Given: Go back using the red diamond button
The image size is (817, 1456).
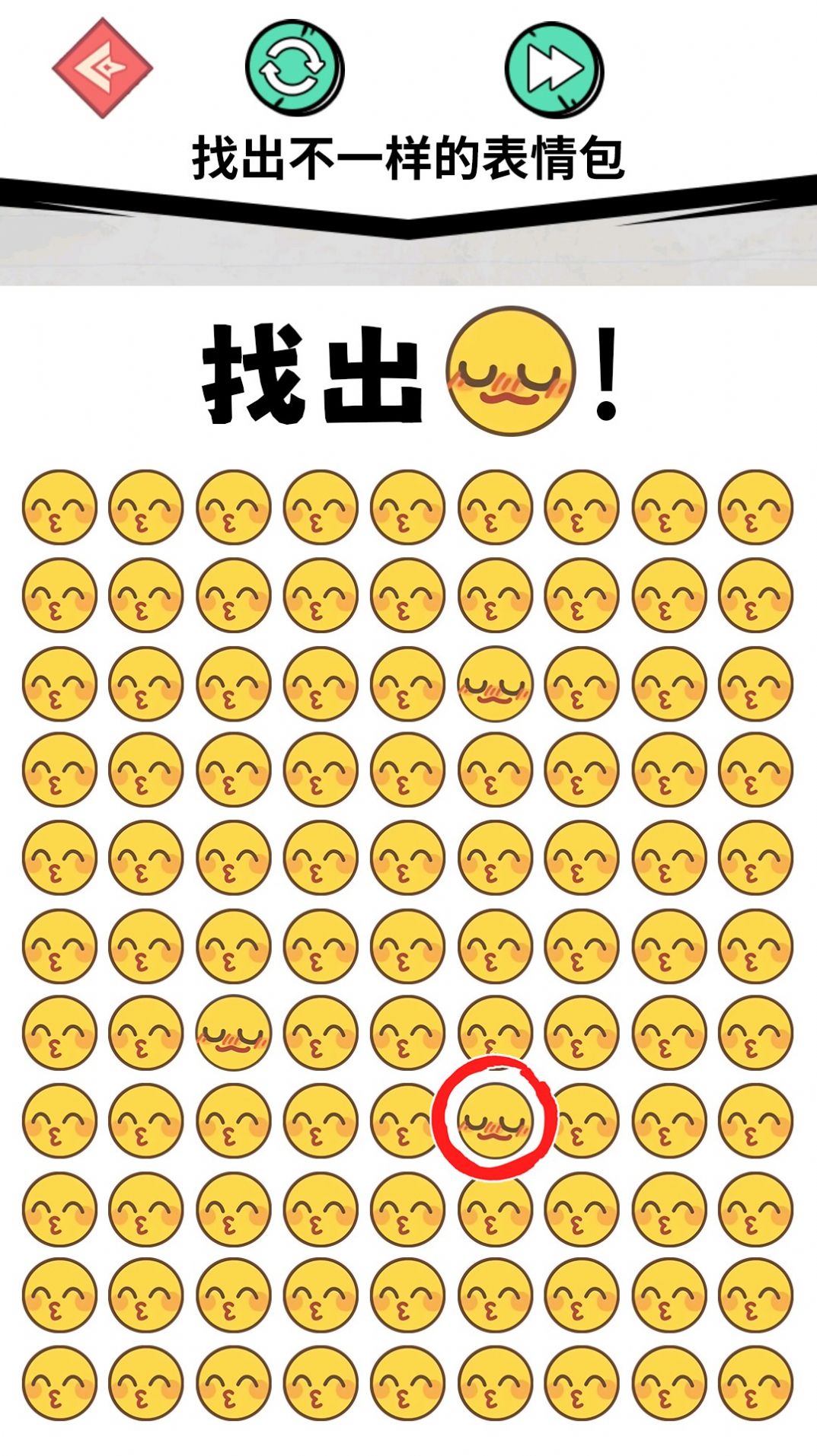Looking at the screenshot, I should [102, 68].
